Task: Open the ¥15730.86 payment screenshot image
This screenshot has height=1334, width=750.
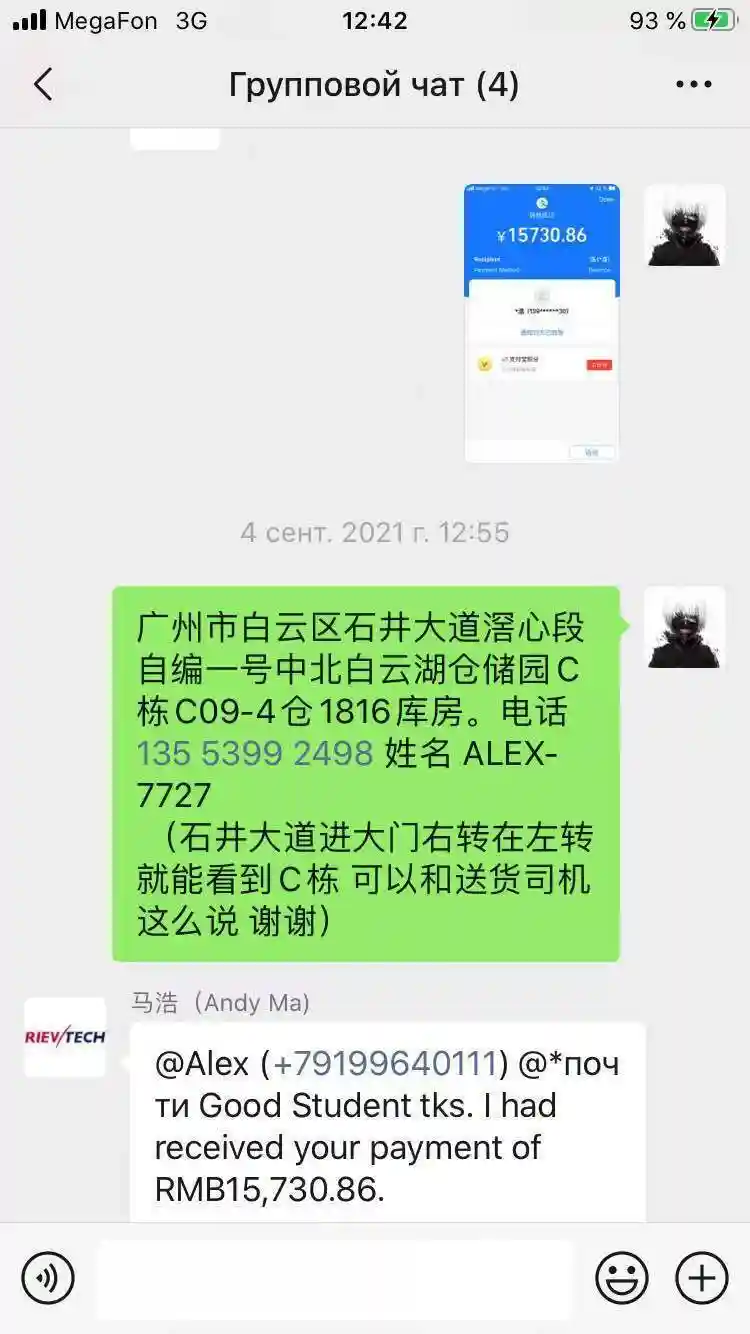Action: click(x=541, y=322)
